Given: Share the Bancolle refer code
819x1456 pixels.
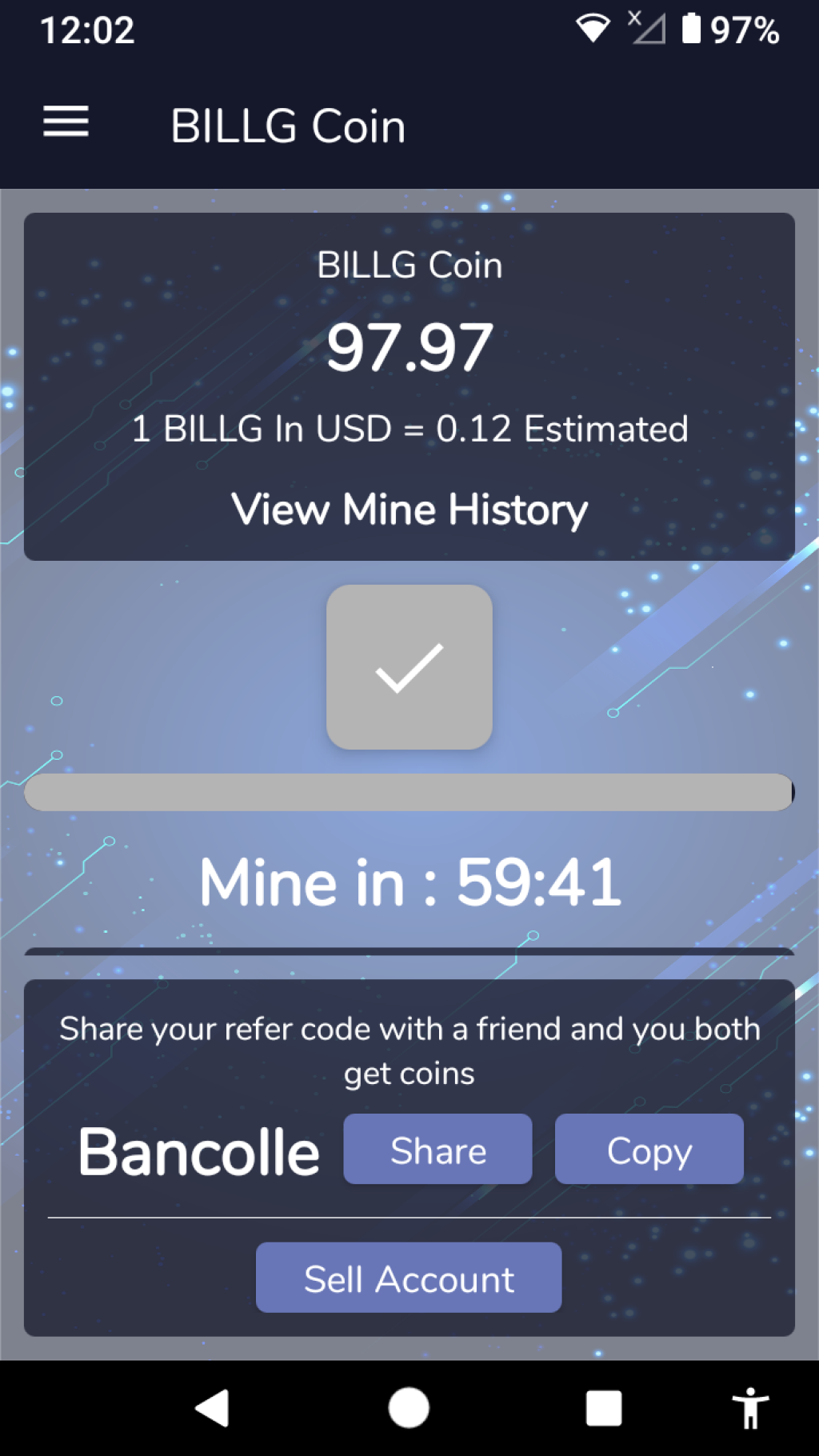Looking at the screenshot, I should click(x=437, y=1150).
